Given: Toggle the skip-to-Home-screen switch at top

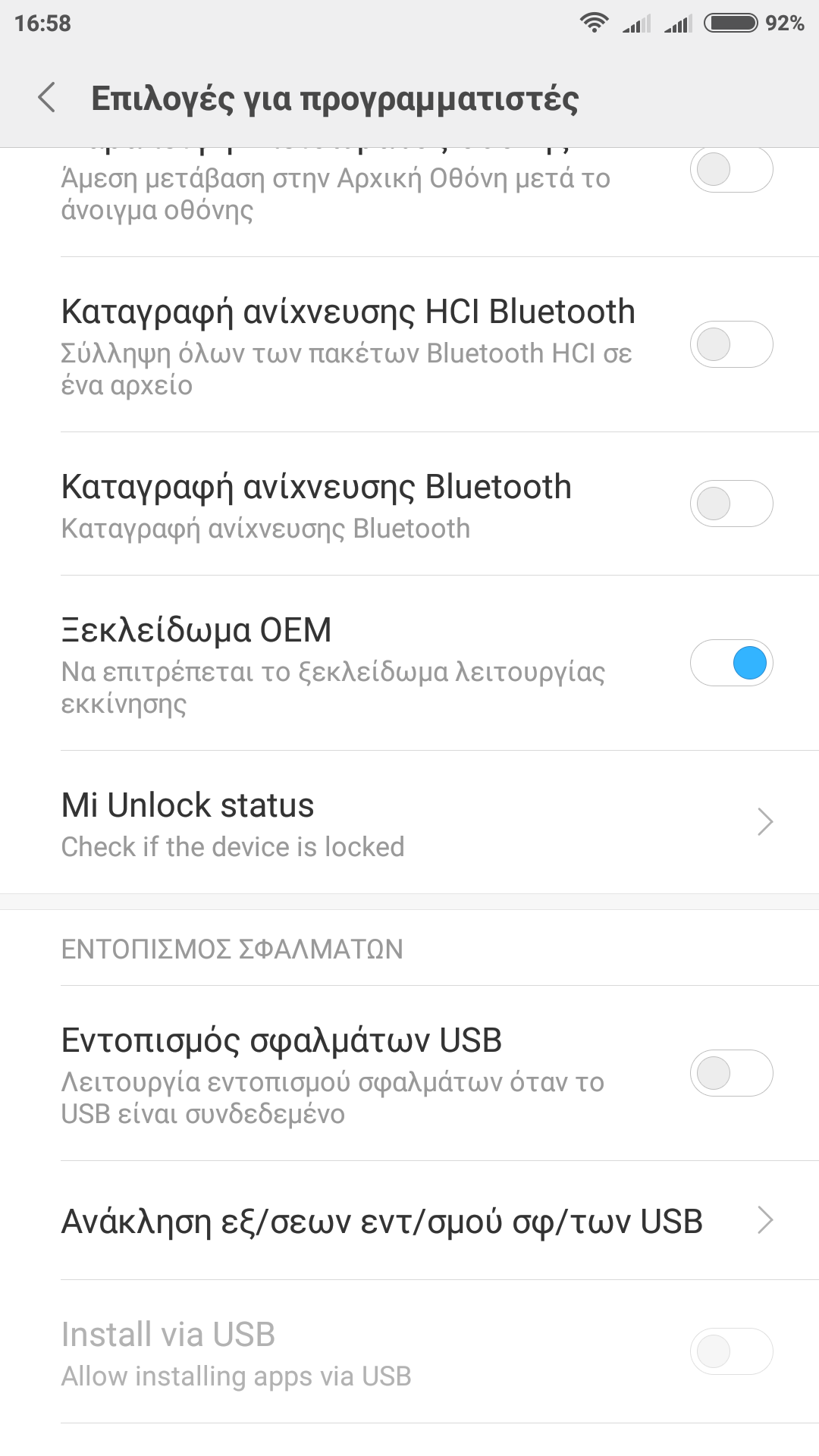Looking at the screenshot, I should [731, 170].
